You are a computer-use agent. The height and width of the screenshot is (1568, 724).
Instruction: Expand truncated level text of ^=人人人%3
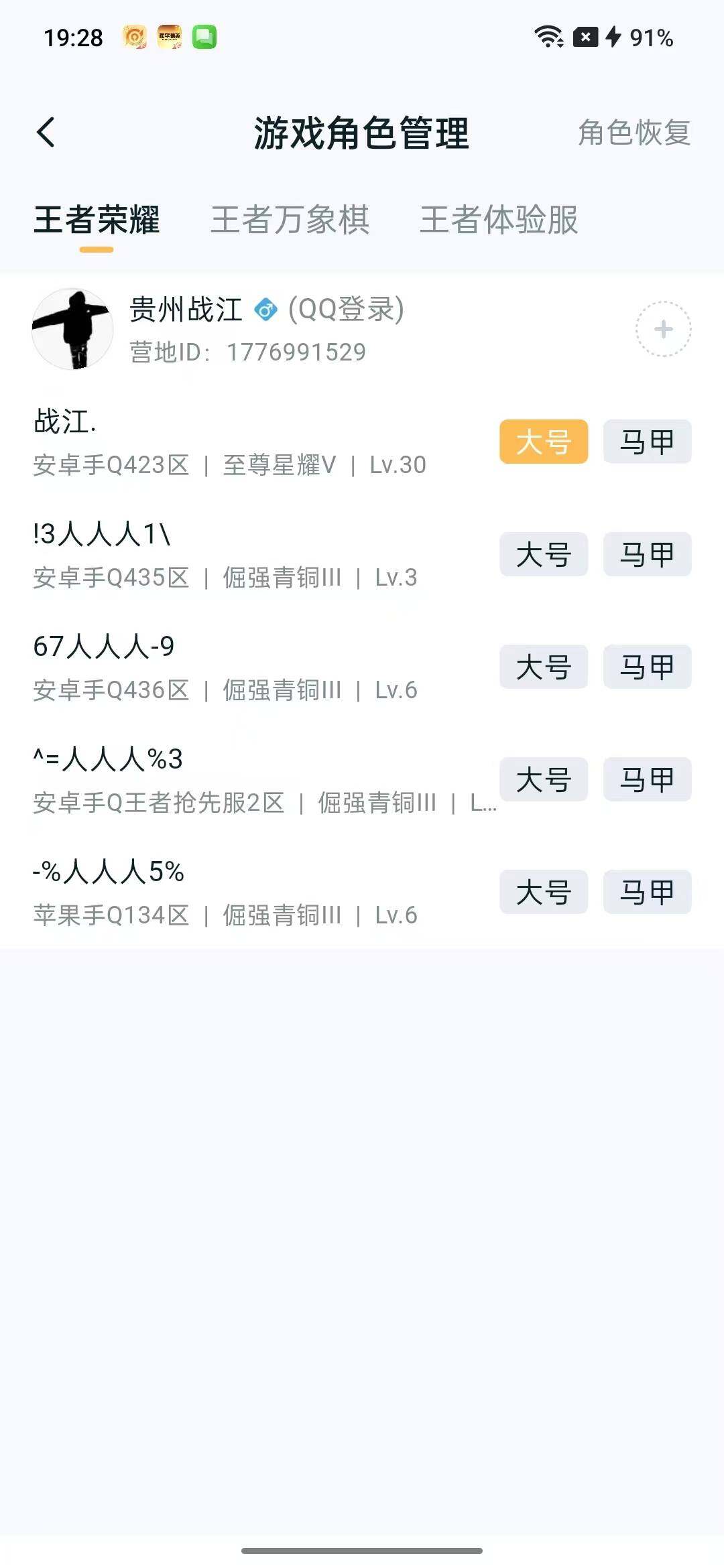(485, 805)
